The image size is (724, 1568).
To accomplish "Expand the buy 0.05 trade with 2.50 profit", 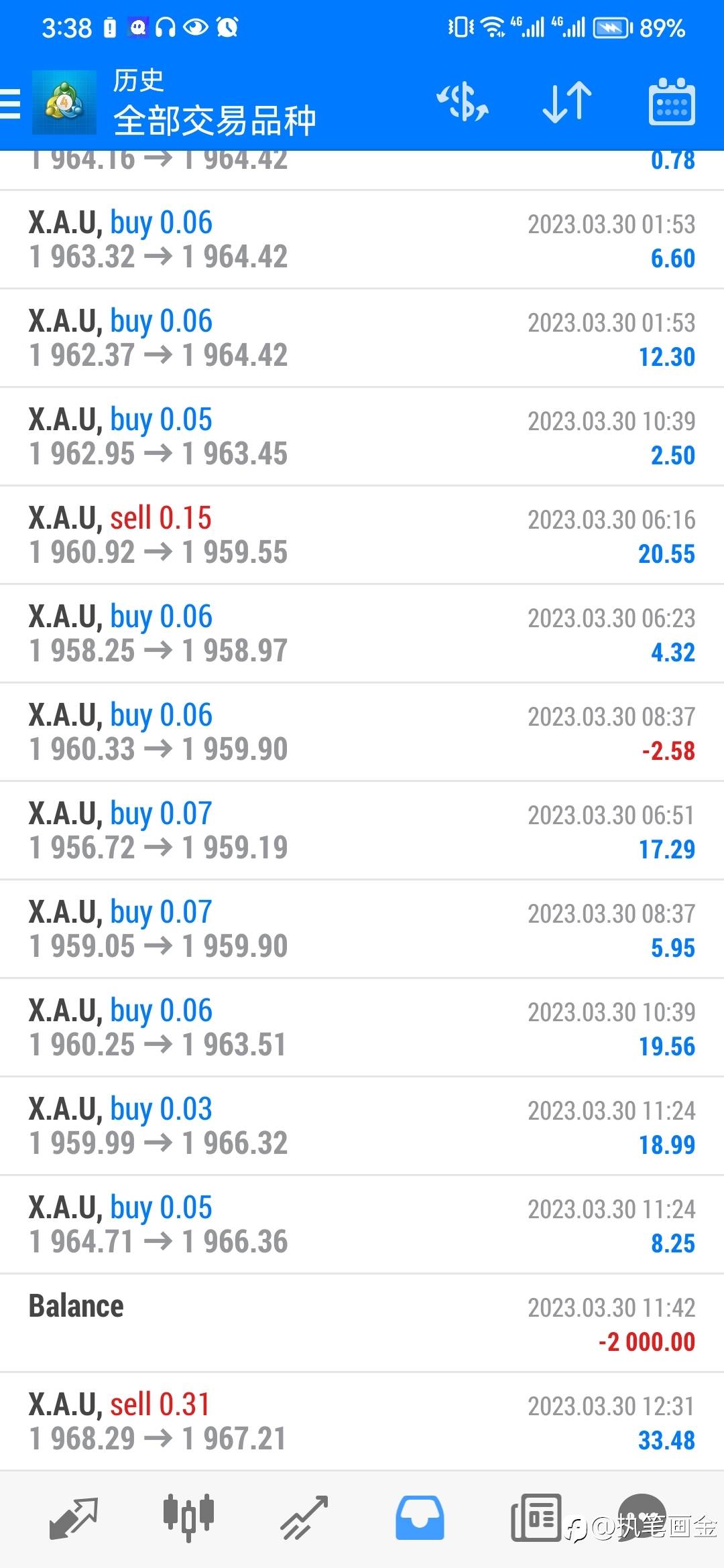I will click(x=362, y=437).
